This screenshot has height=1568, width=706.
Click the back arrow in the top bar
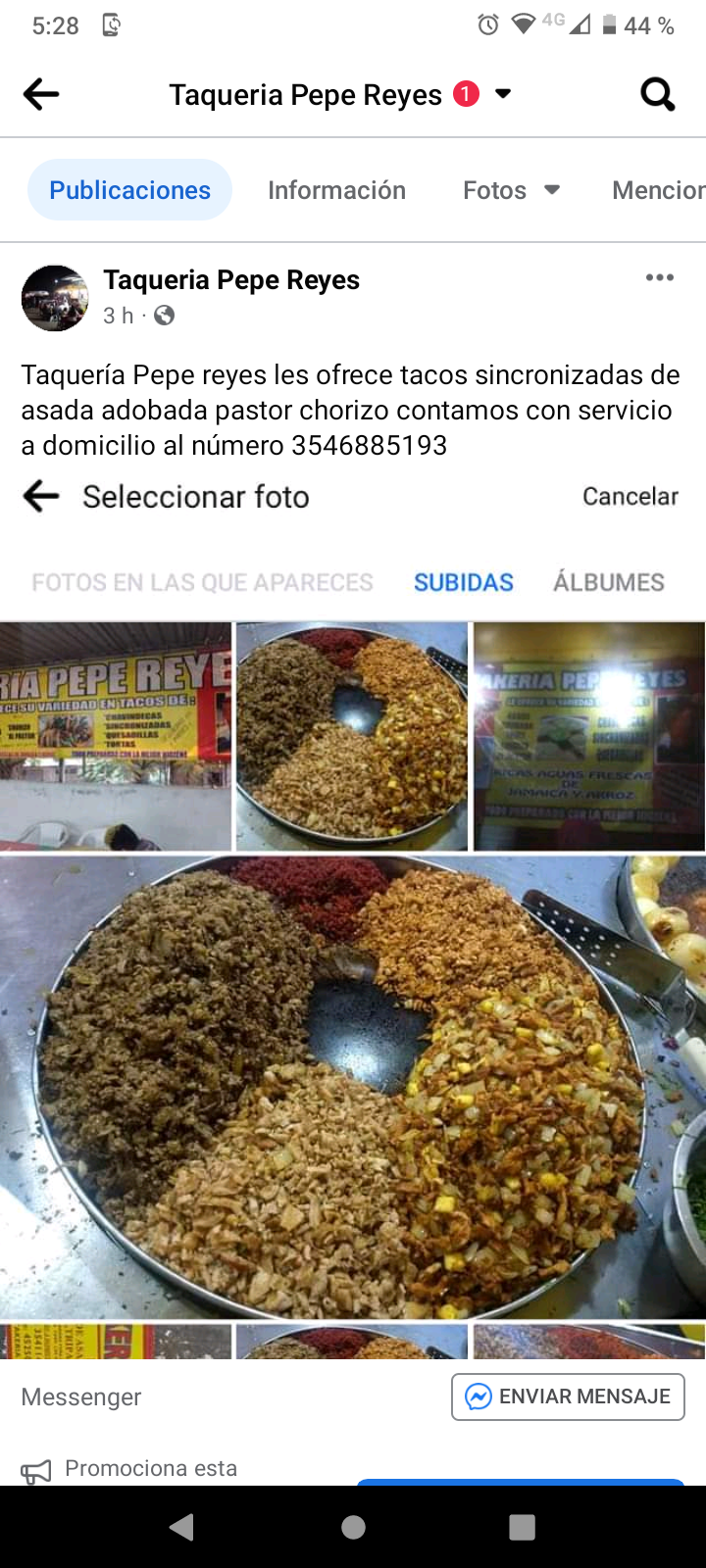(x=40, y=93)
